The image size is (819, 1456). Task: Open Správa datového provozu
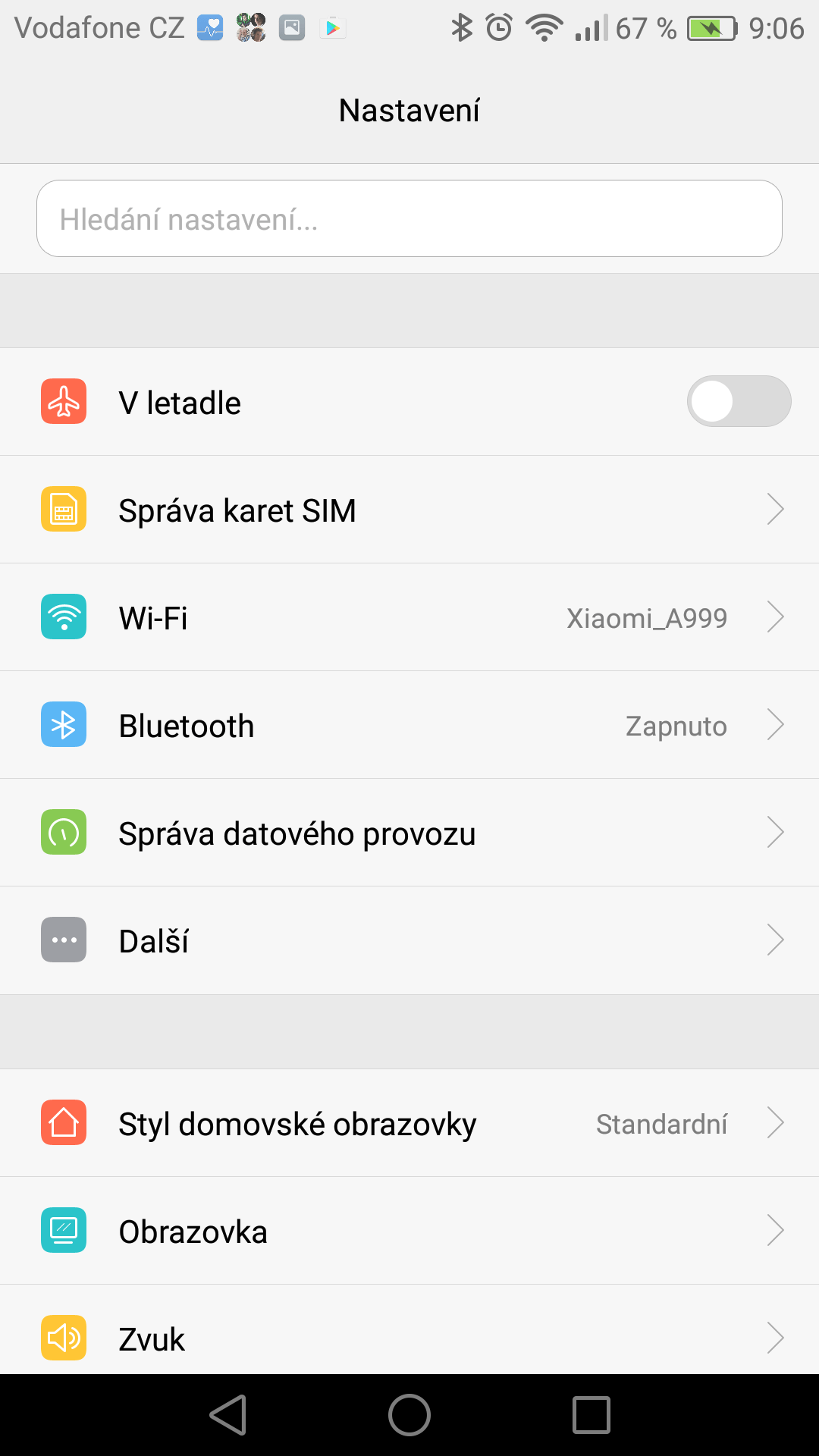[409, 833]
